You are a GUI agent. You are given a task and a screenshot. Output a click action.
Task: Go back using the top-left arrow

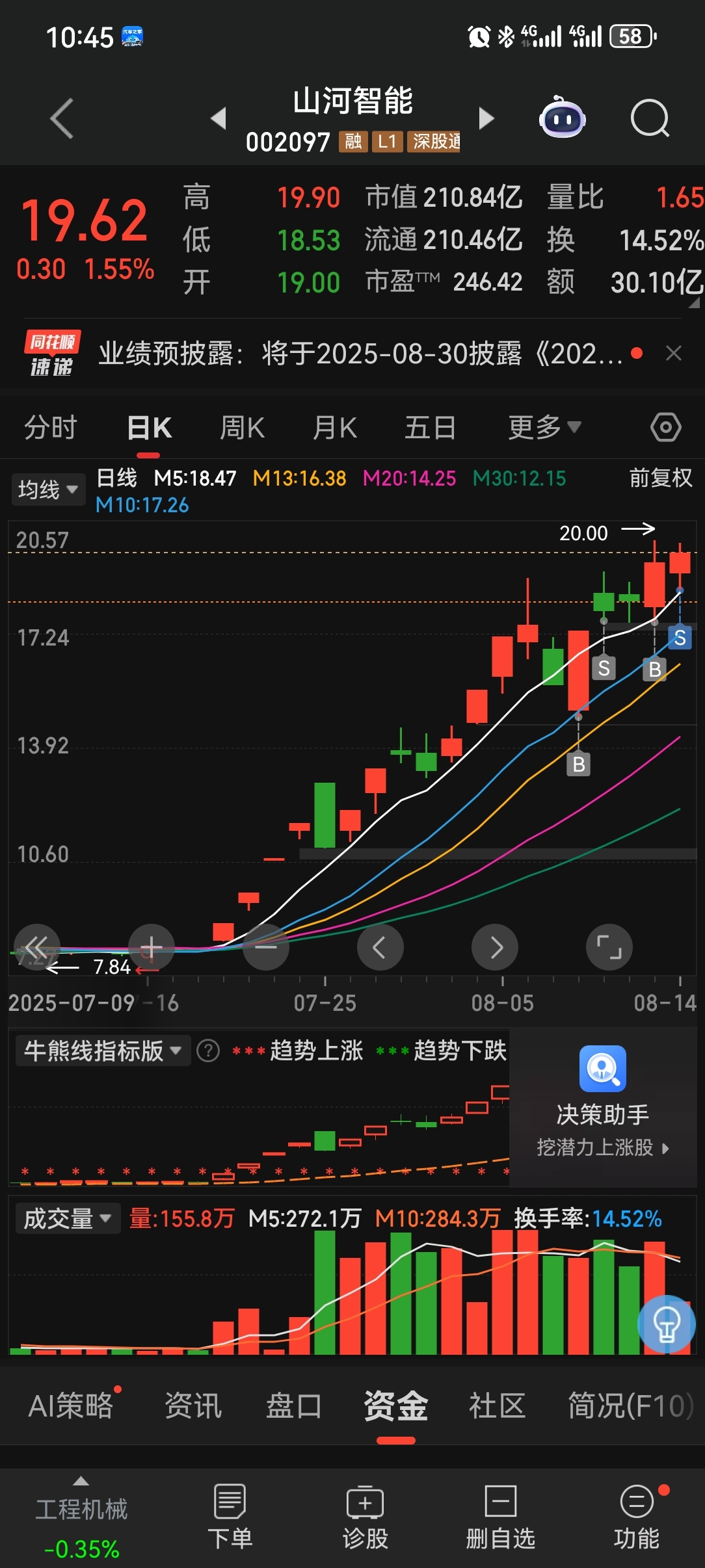coord(62,118)
